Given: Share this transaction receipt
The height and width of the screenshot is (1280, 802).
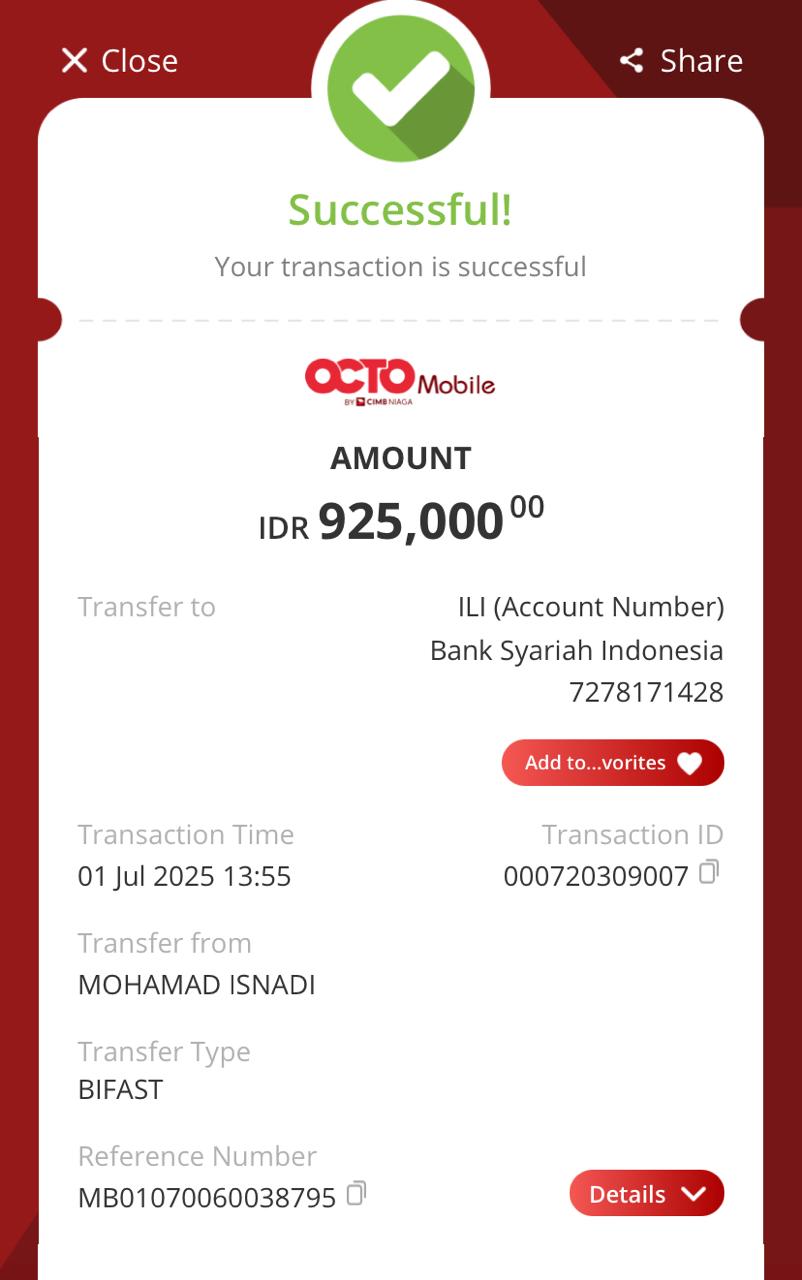Looking at the screenshot, I should pos(681,61).
